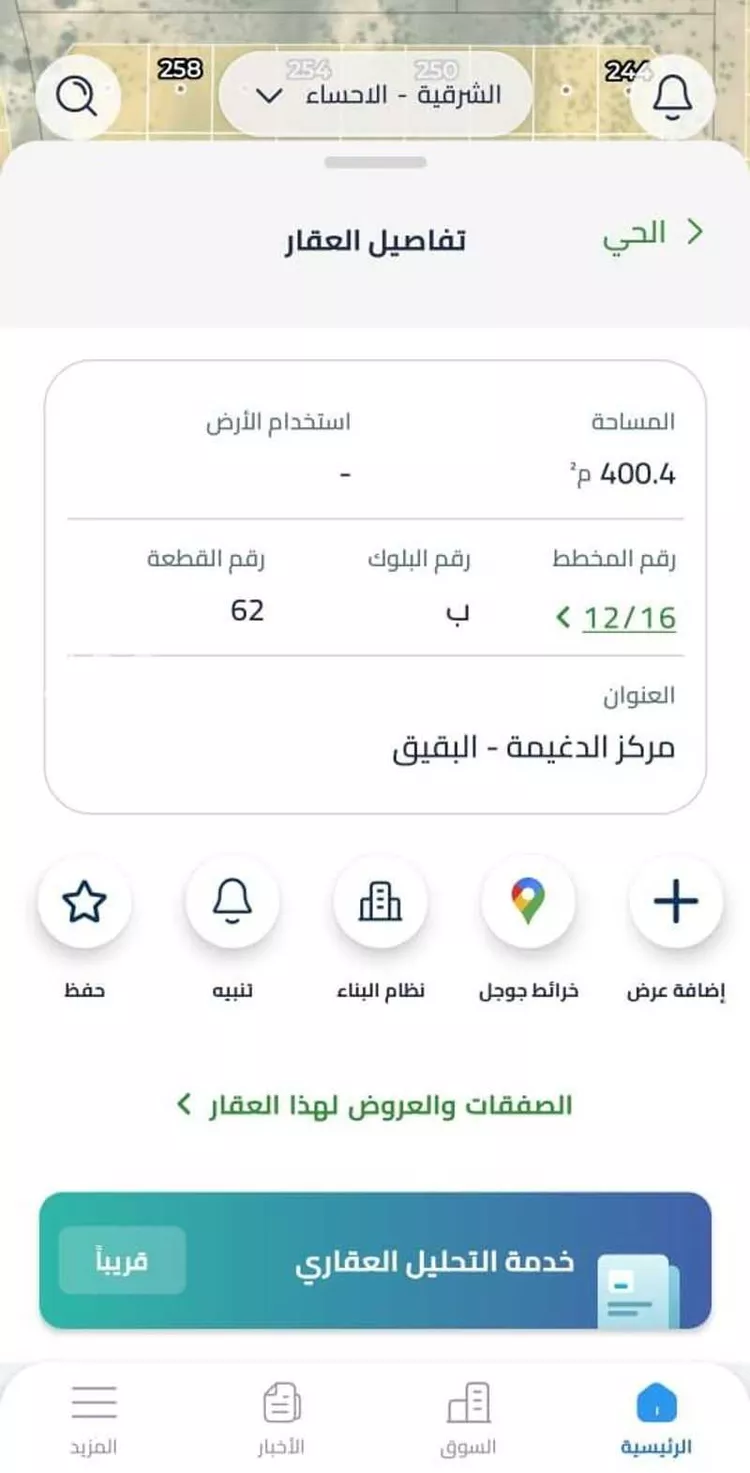
Task: Tap the خدمة التحليل العقاري gradient banner
Action: (375, 1262)
